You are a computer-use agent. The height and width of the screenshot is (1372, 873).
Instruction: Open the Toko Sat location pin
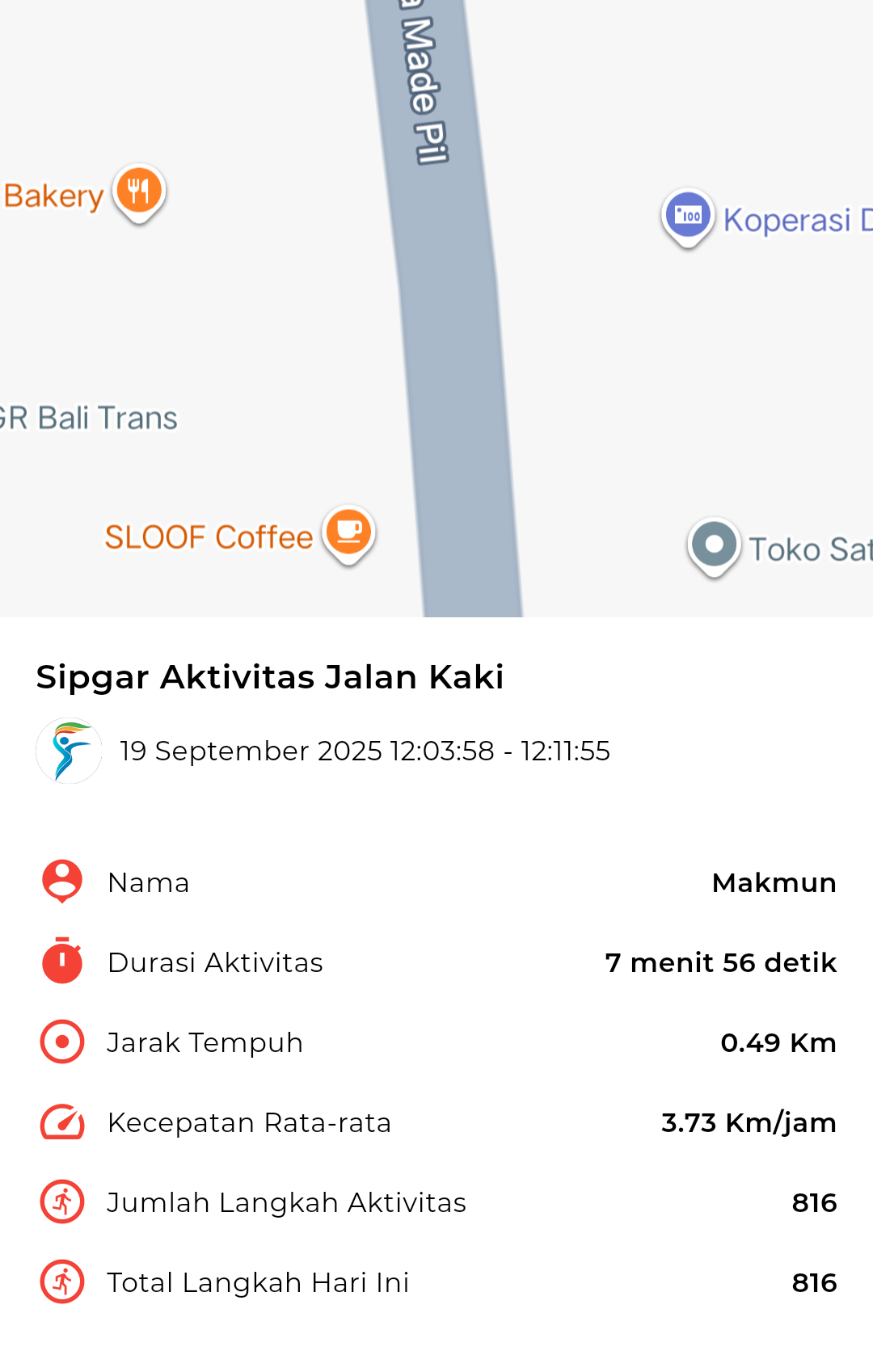pos(714,545)
